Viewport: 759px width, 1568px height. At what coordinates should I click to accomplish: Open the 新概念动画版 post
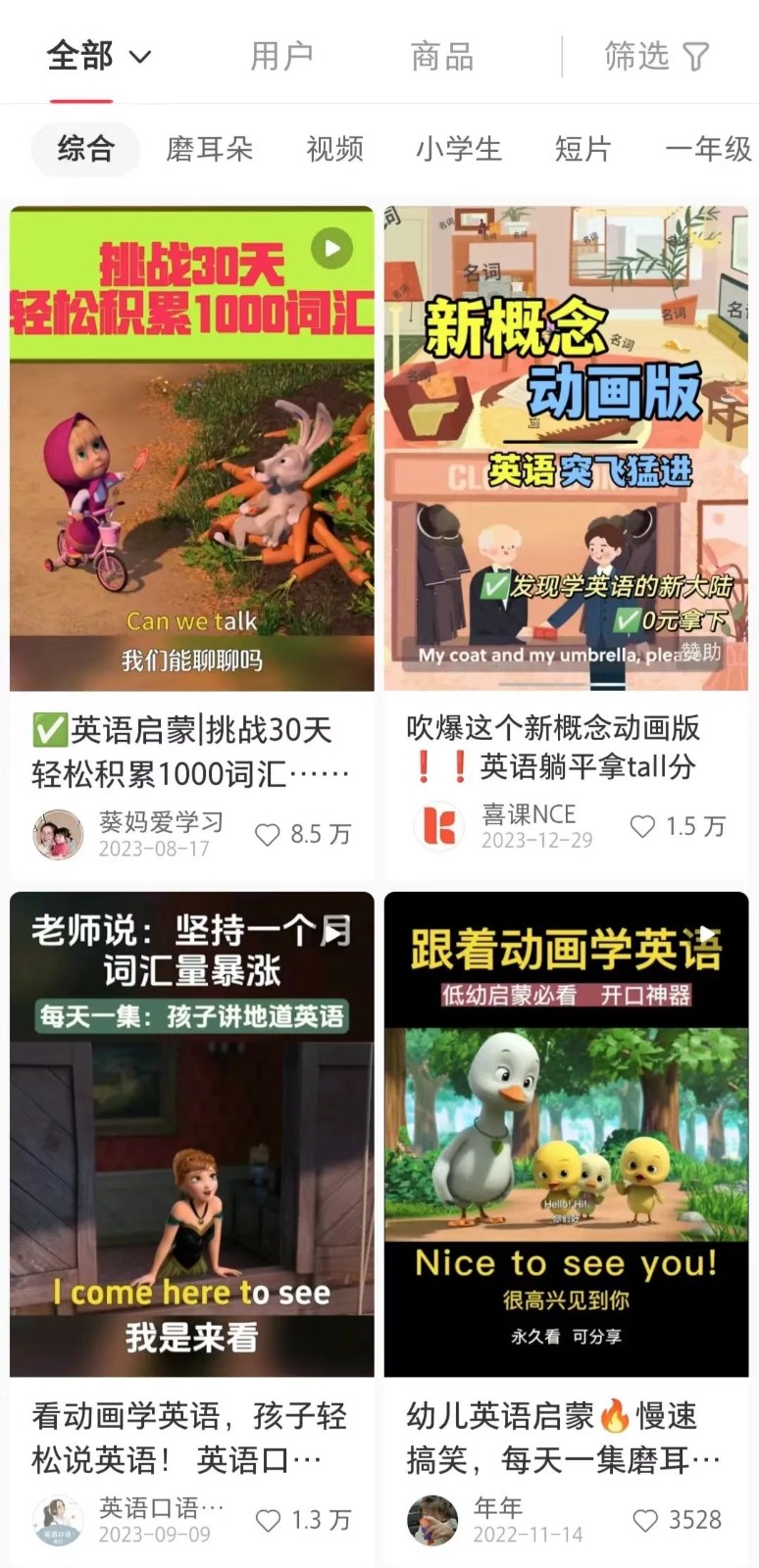coord(566,448)
